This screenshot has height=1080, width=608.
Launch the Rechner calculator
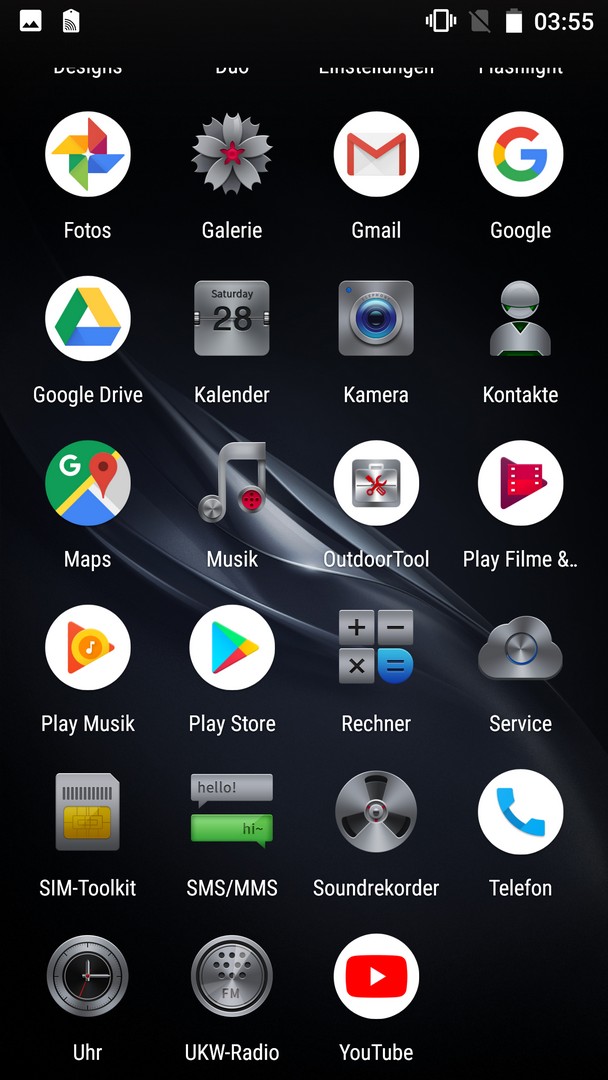376,648
